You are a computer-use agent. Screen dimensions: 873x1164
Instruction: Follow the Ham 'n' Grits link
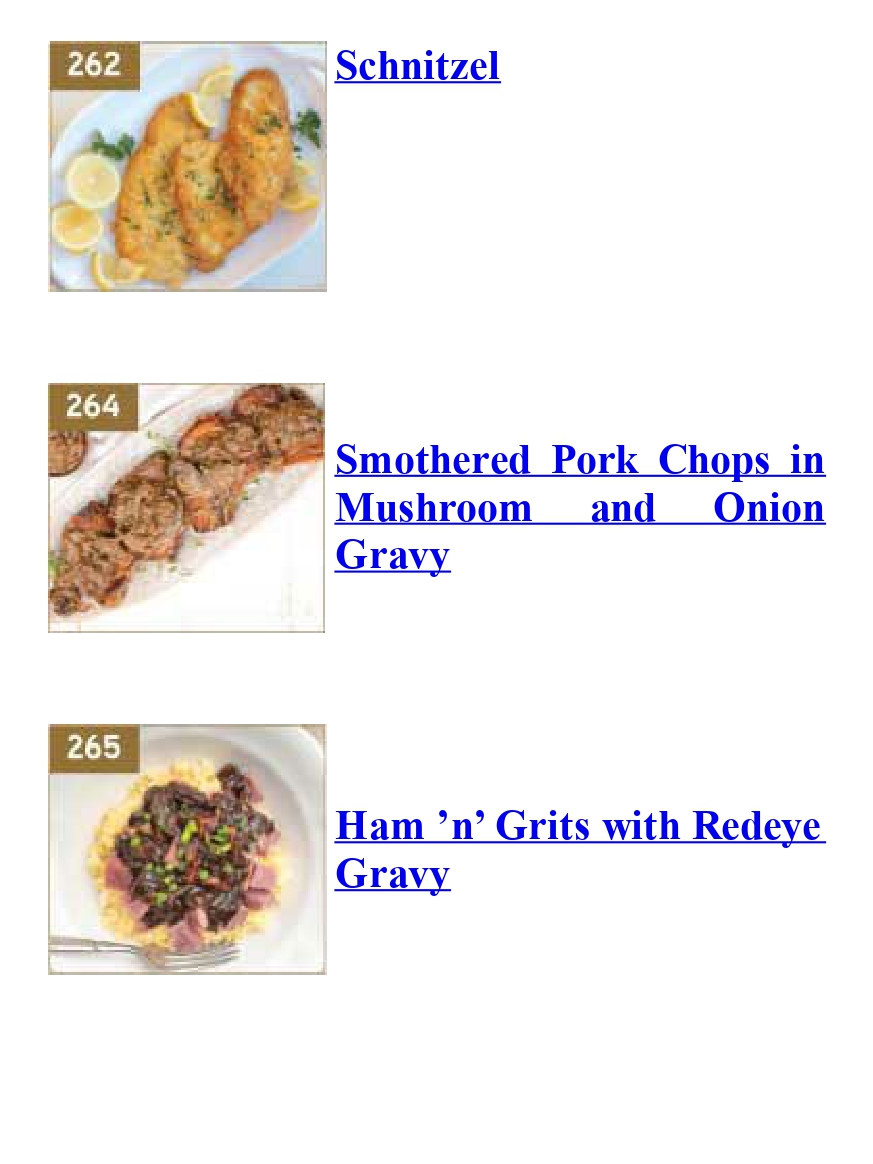click(579, 827)
